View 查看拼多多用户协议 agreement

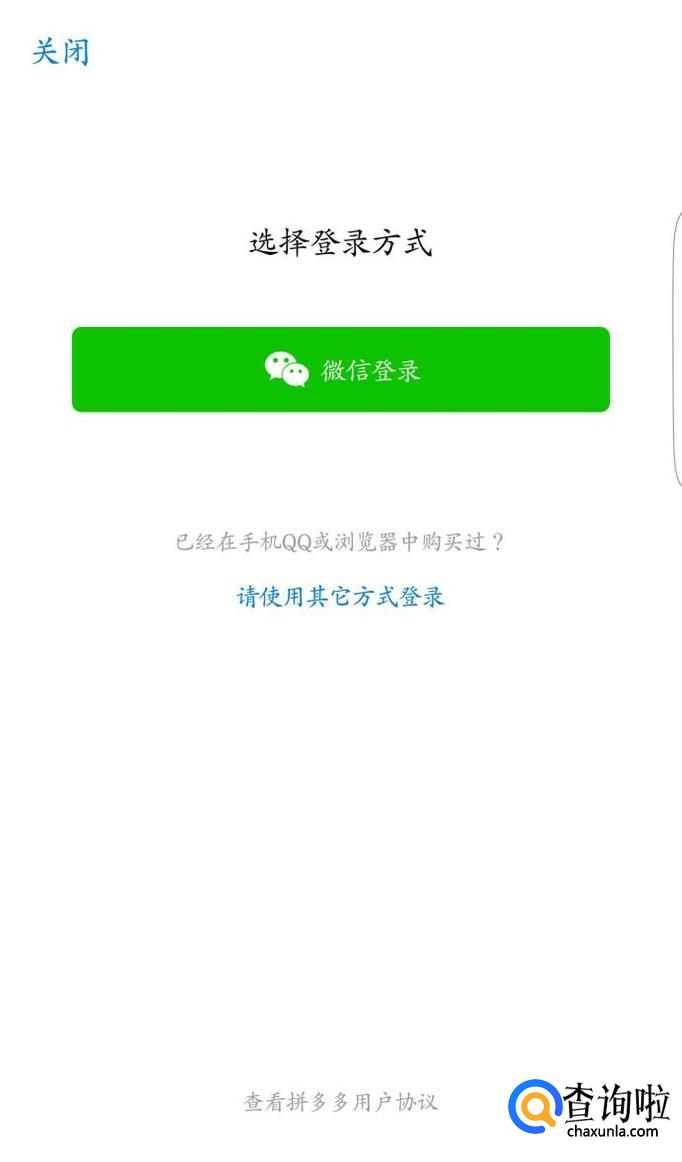point(340,1102)
